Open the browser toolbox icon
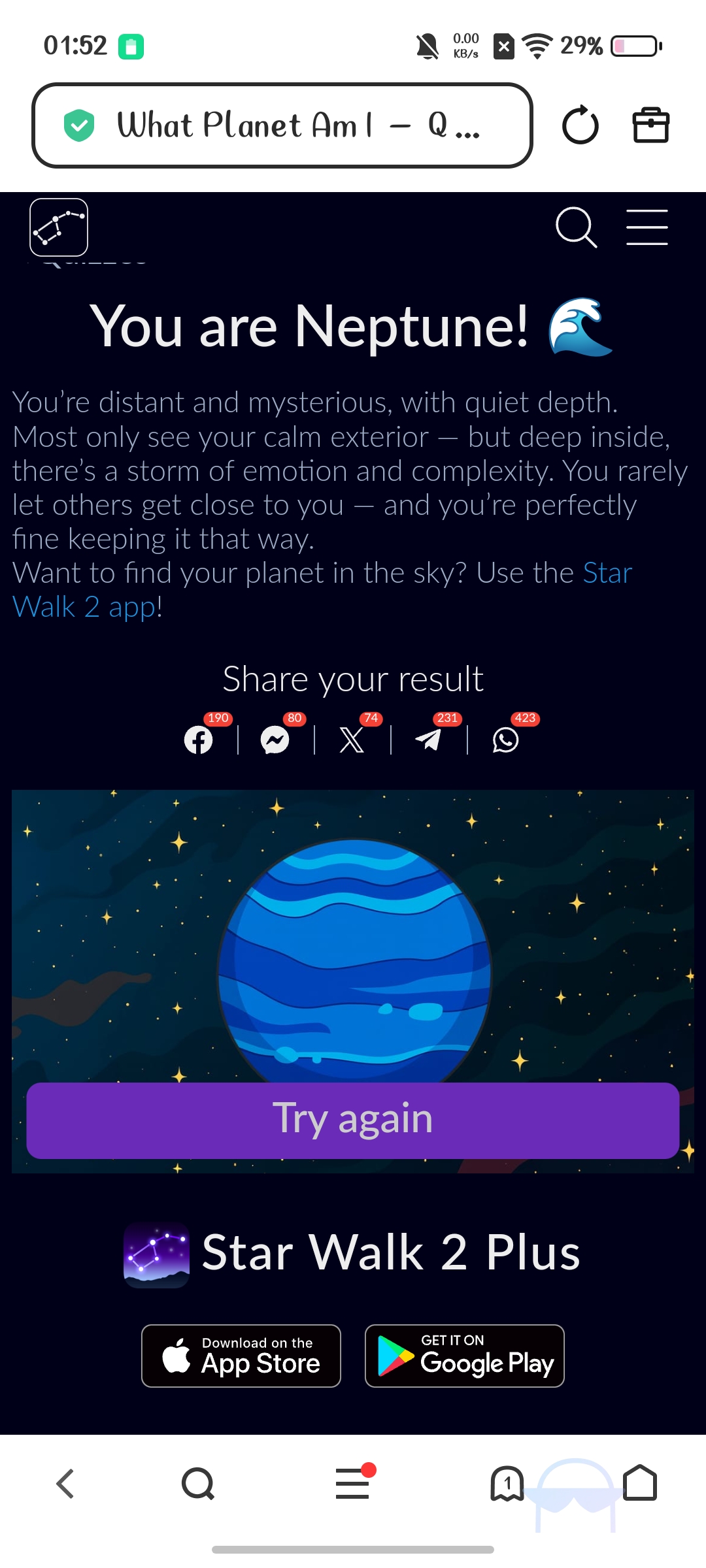 coord(651,125)
